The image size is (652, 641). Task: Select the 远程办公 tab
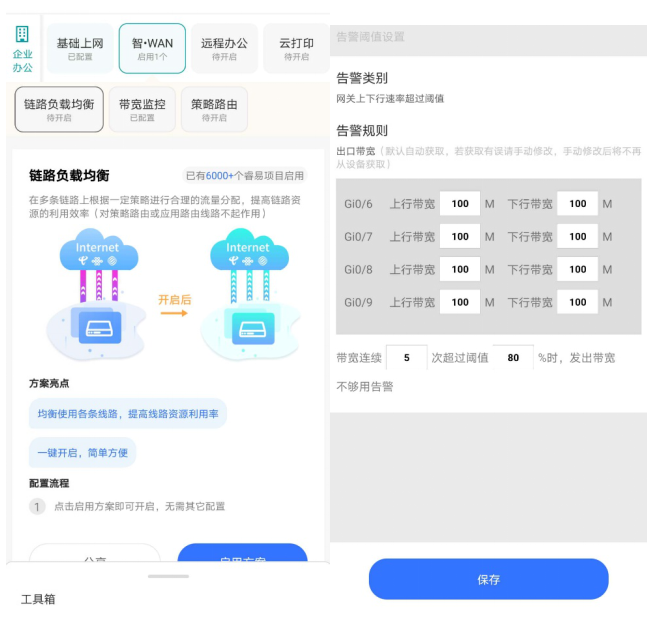[x=224, y=48]
